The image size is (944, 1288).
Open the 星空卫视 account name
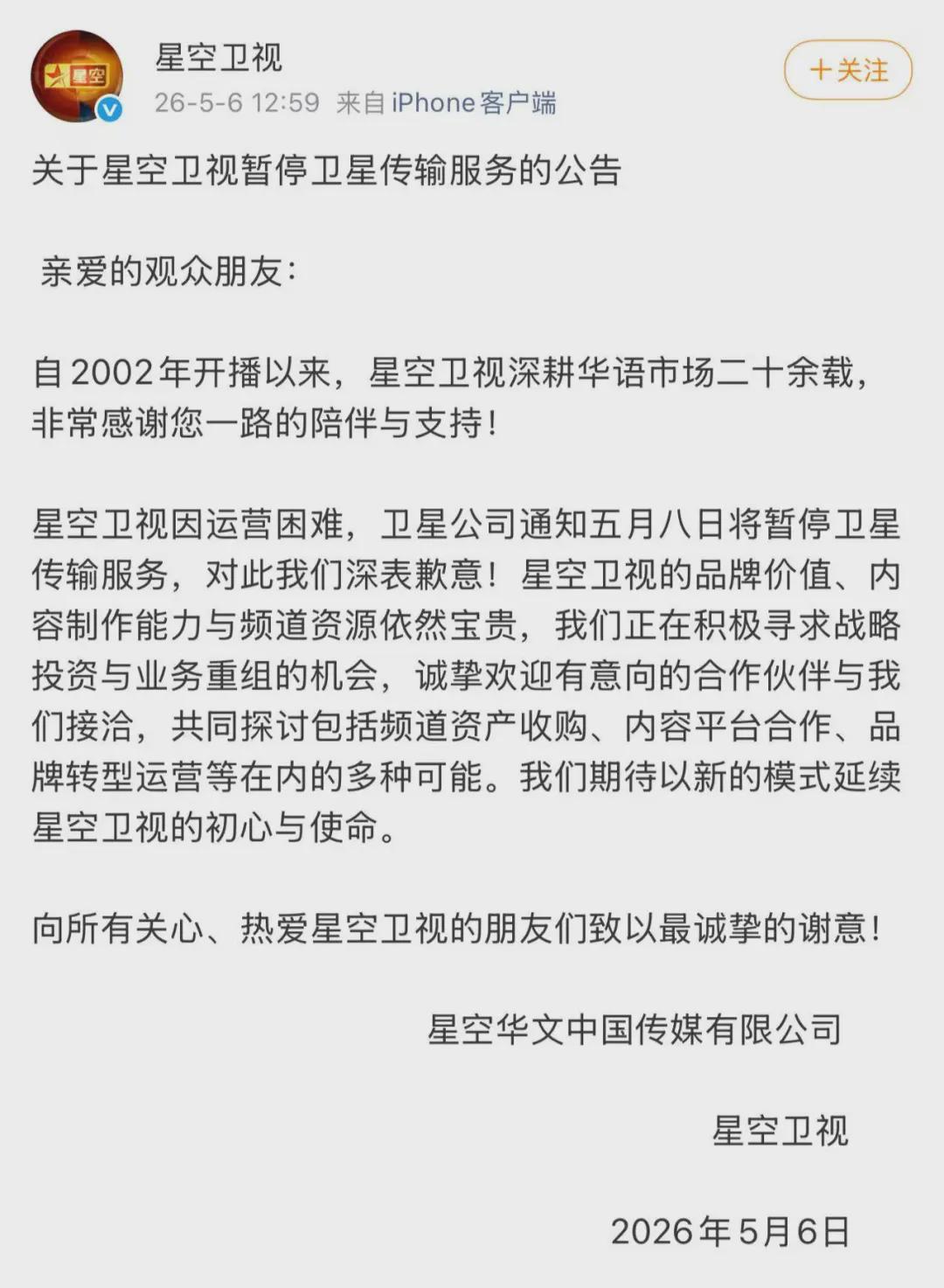coord(219,57)
